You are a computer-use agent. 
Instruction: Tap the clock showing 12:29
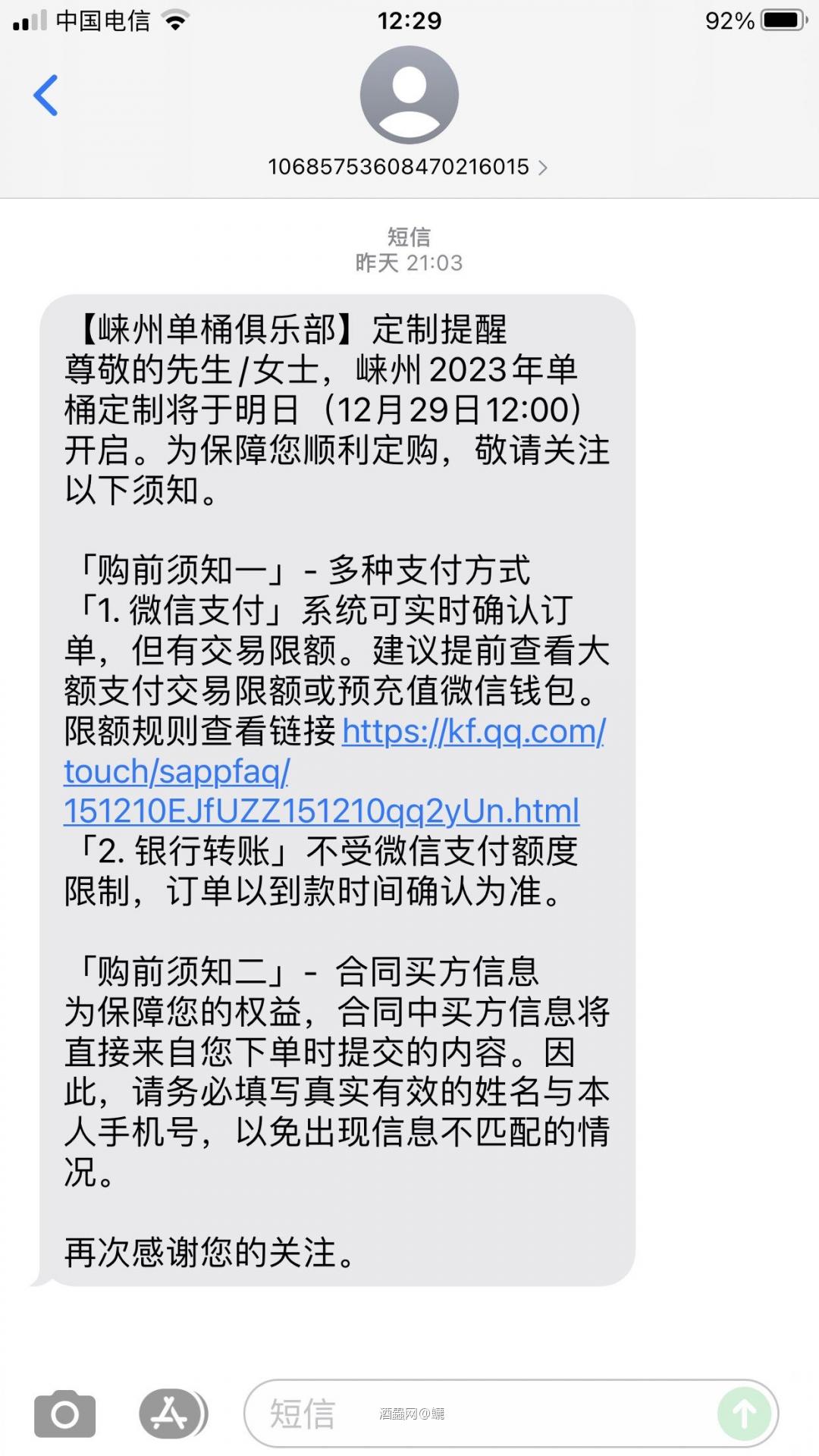tap(409, 20)
